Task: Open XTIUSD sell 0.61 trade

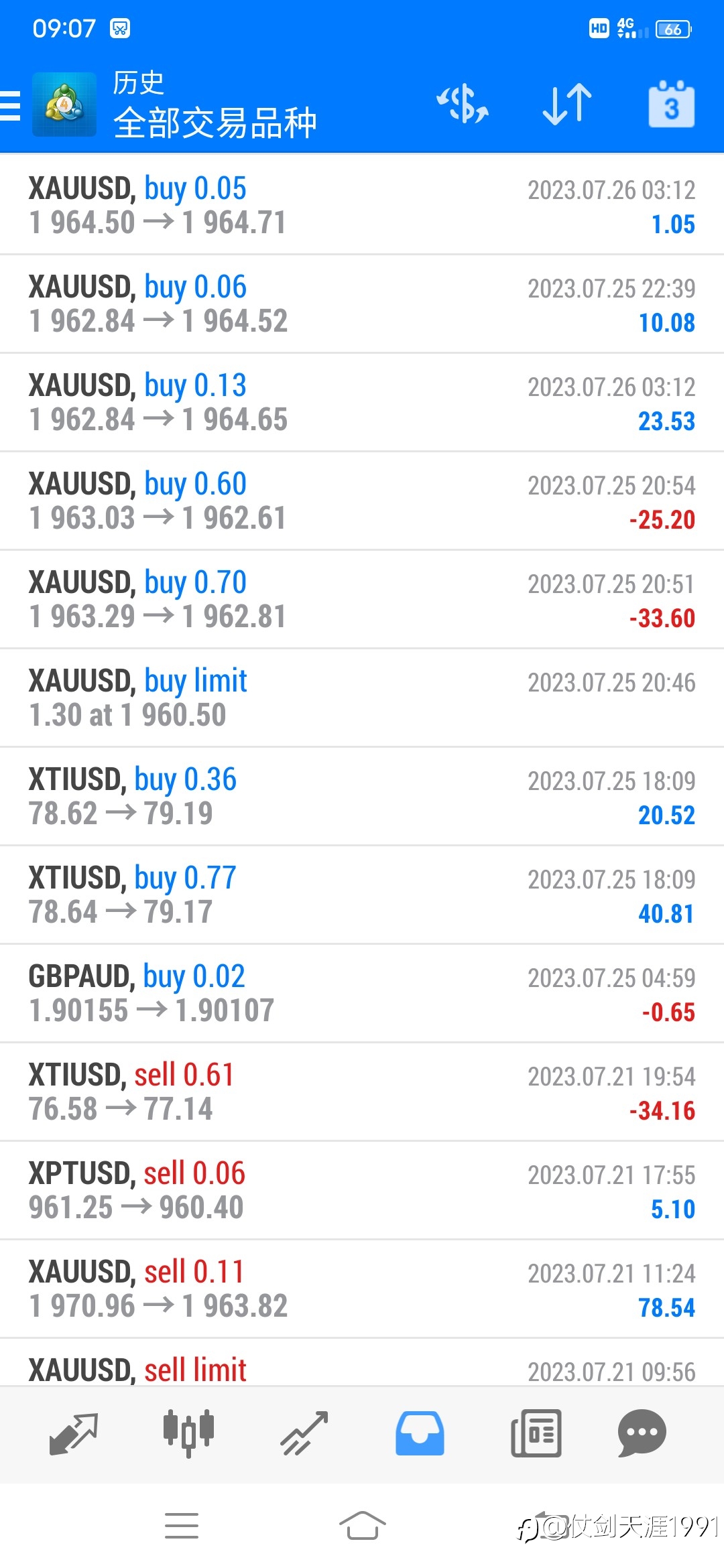Action: pyautogui.click(x=362, y=1092)
